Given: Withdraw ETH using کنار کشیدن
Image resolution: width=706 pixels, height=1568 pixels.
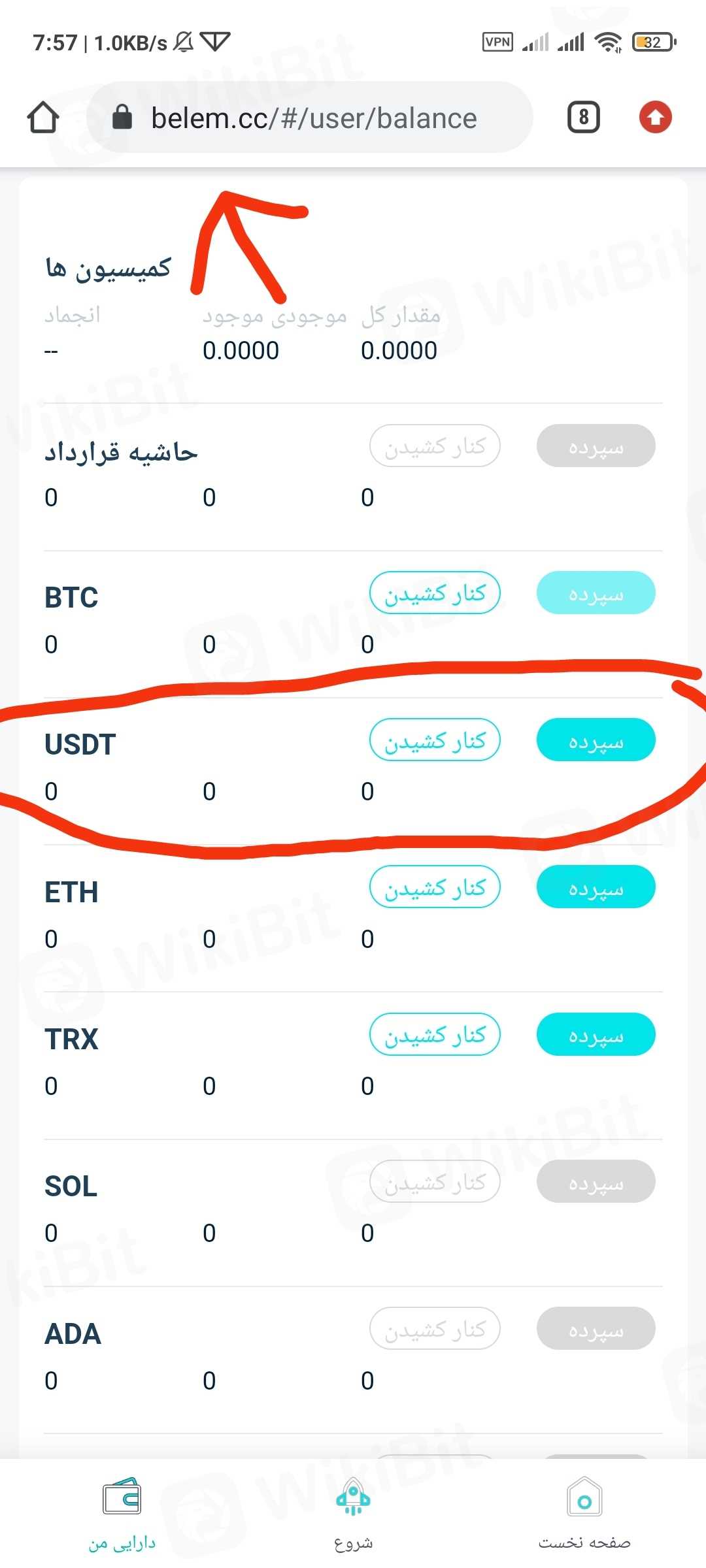Looking at the screenshot, I should point(435,887).
